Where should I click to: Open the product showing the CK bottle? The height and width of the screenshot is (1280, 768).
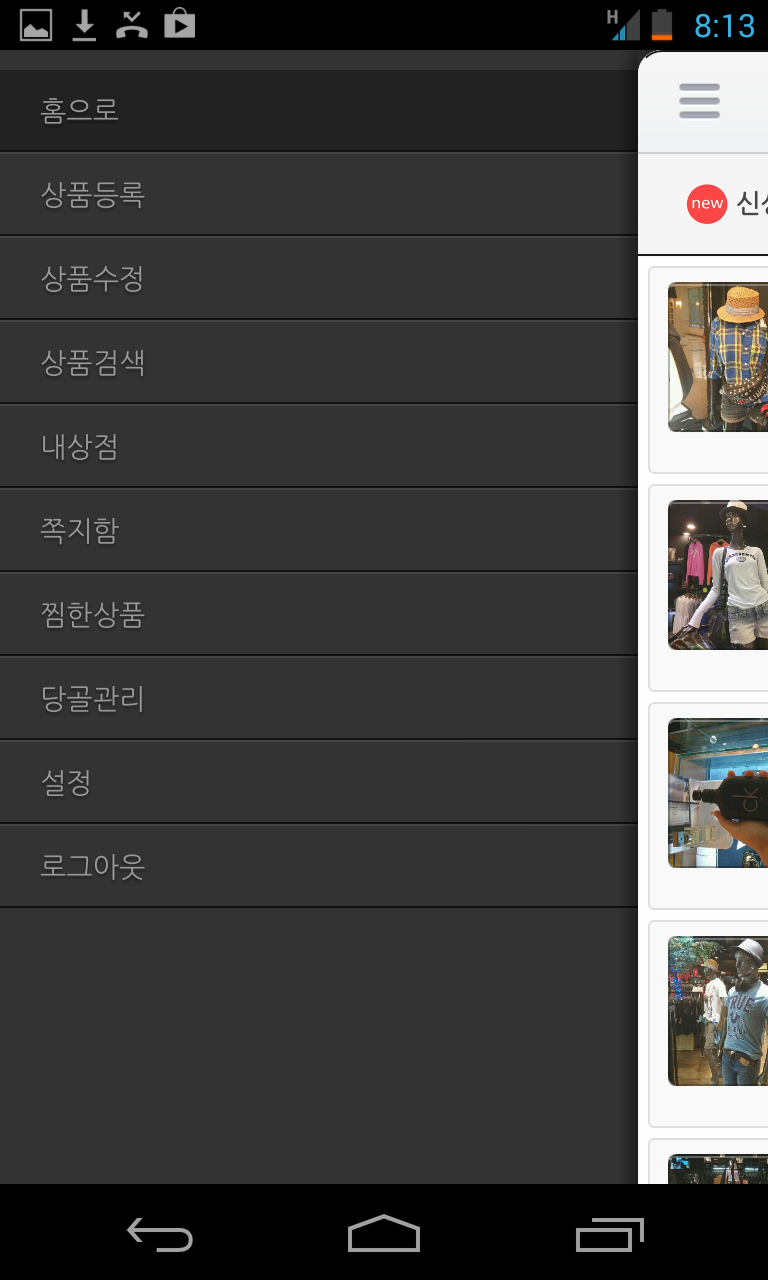click(718, 793)
